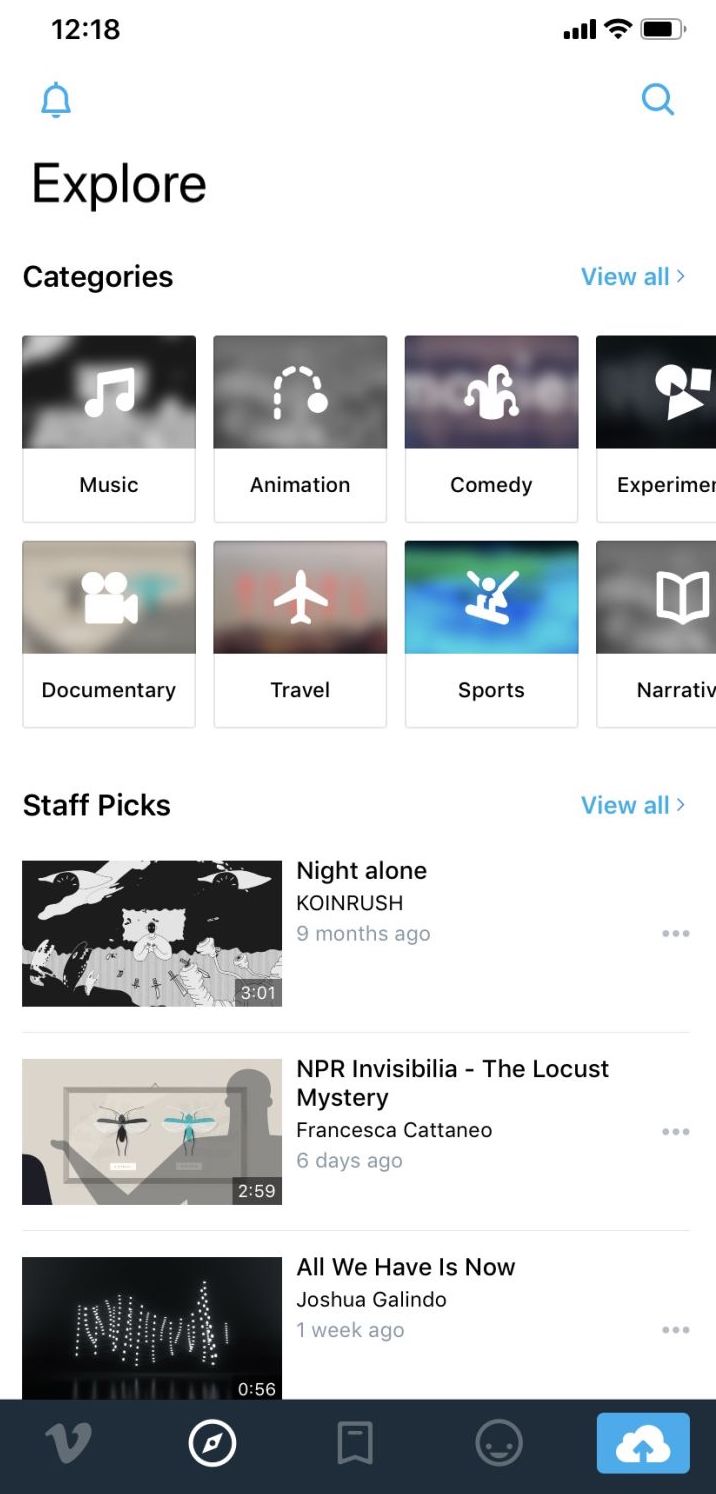Go to the profile smiley tab
The image size is (716, 1494).
(498, 1444)
